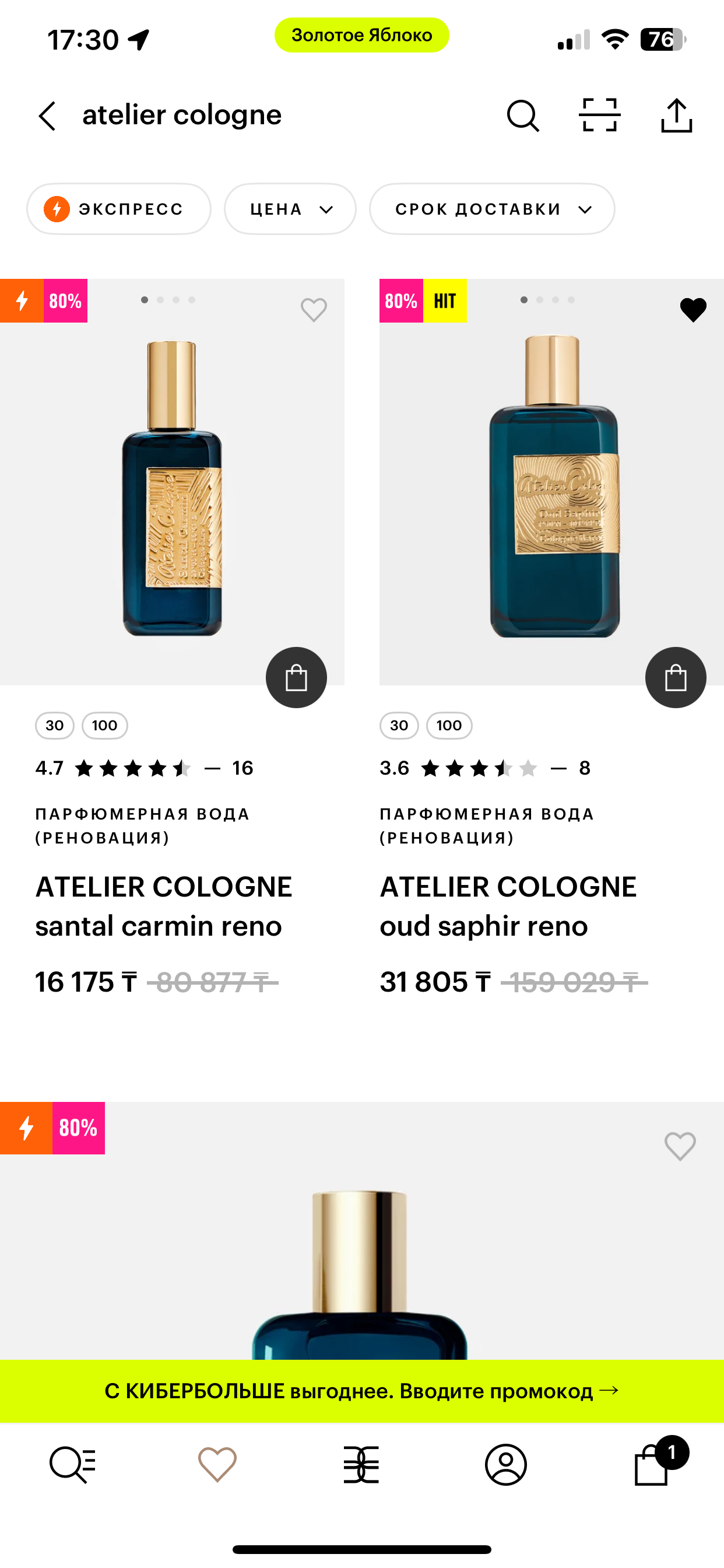This screenshot has height=1568, width=724.
Task: Add santal carmin reno to cart
Action: click(x=296, y=677)
